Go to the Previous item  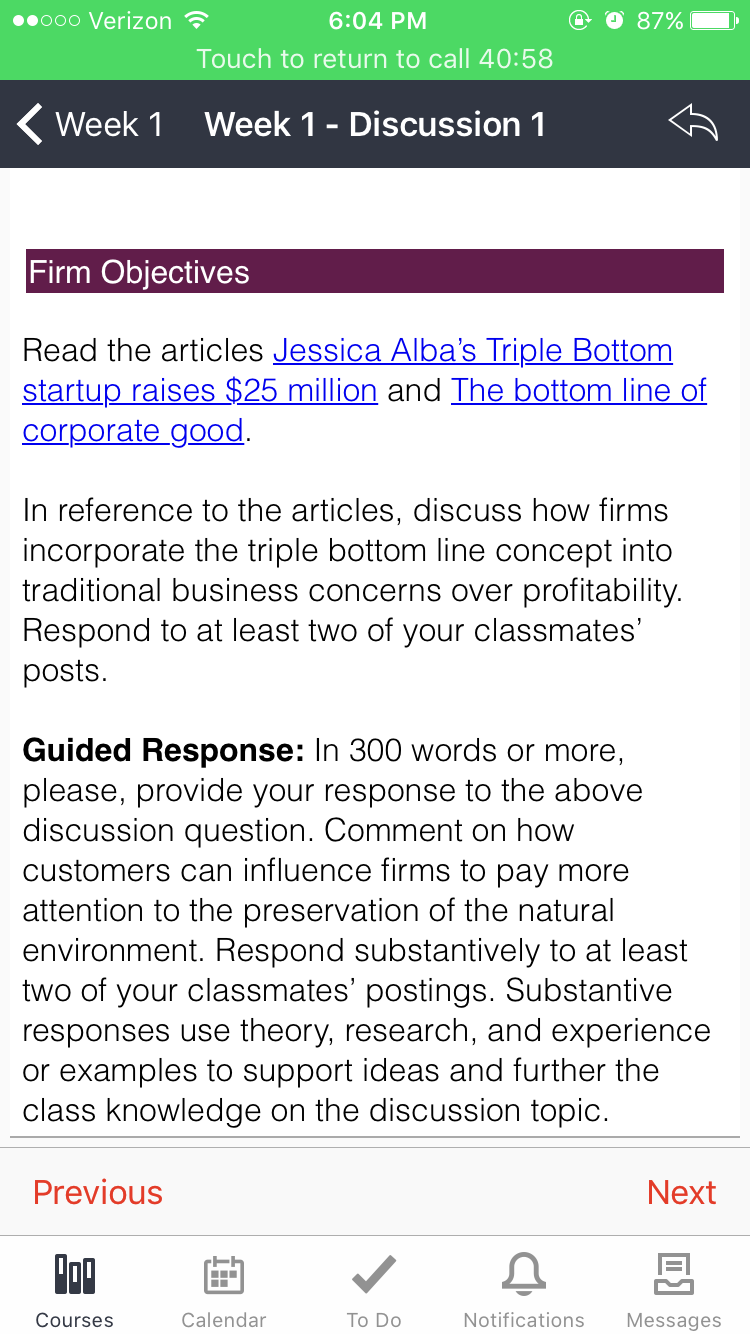coord(98,1192)
